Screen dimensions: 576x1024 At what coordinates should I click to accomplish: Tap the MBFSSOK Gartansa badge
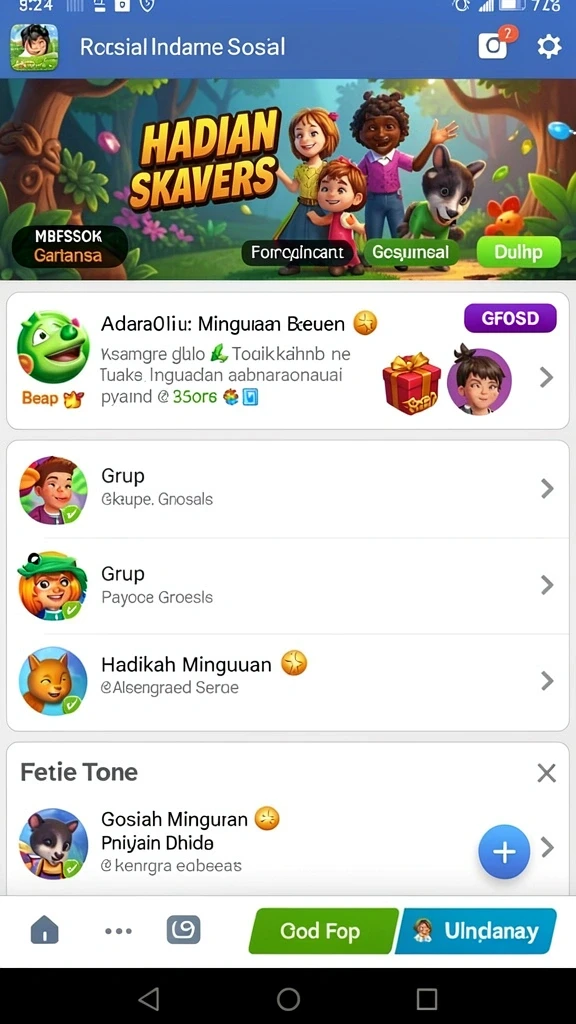point(69,246)
